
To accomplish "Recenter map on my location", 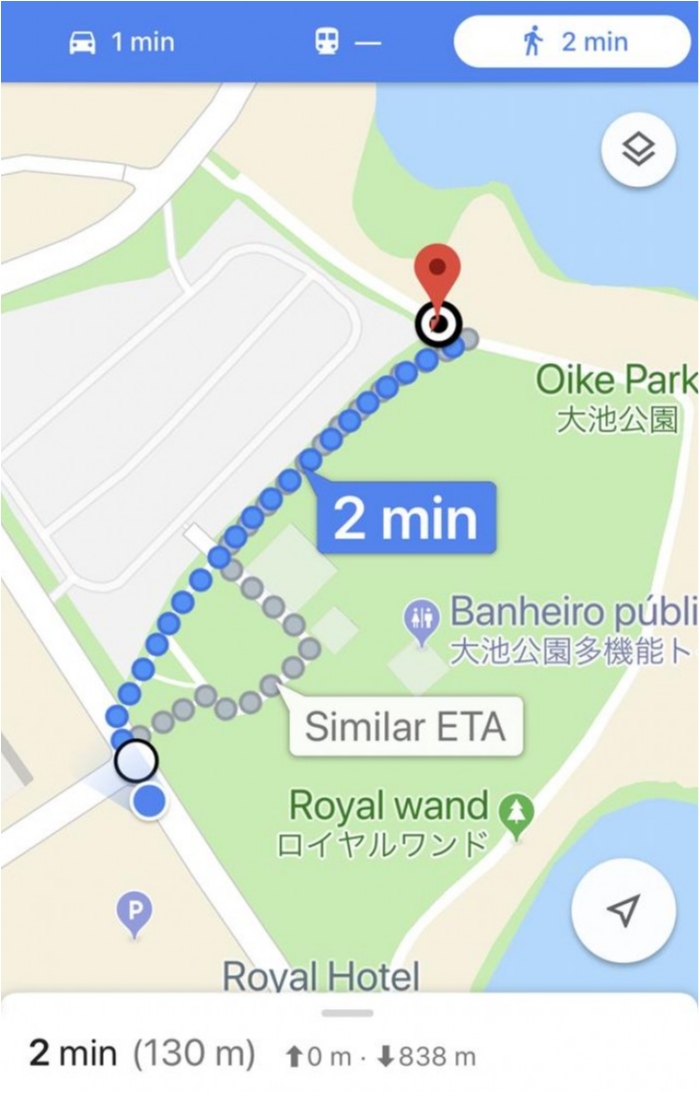I will [x=623, y=910].
